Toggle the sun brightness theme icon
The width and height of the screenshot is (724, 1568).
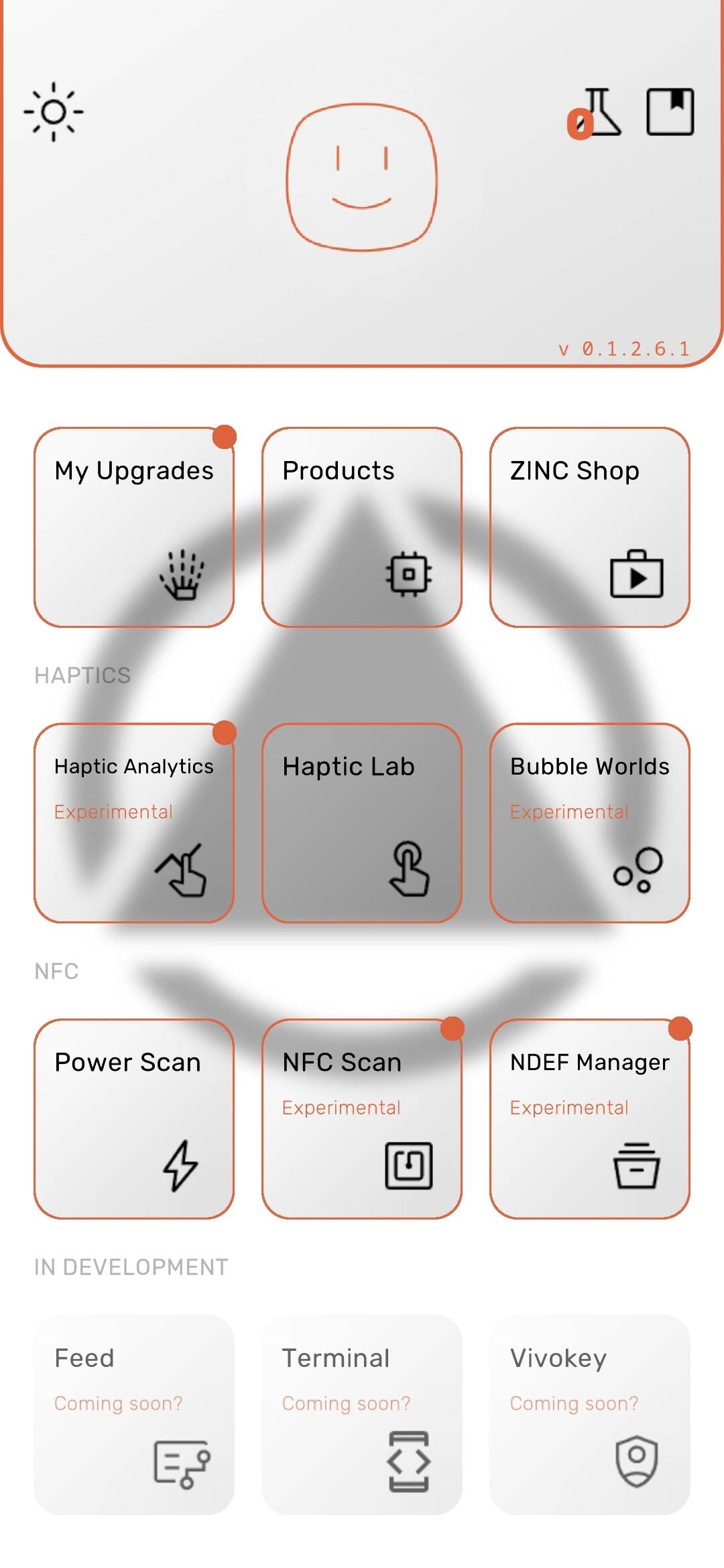(x=54, y=112)
